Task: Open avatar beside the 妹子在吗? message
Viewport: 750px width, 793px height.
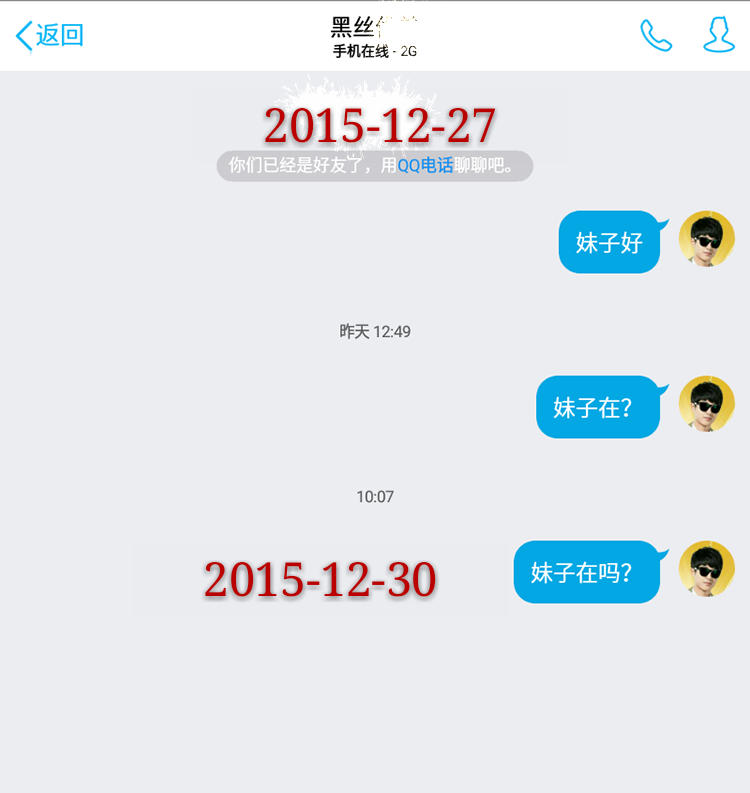Action: pyautogui.click(x=706, y=570)
